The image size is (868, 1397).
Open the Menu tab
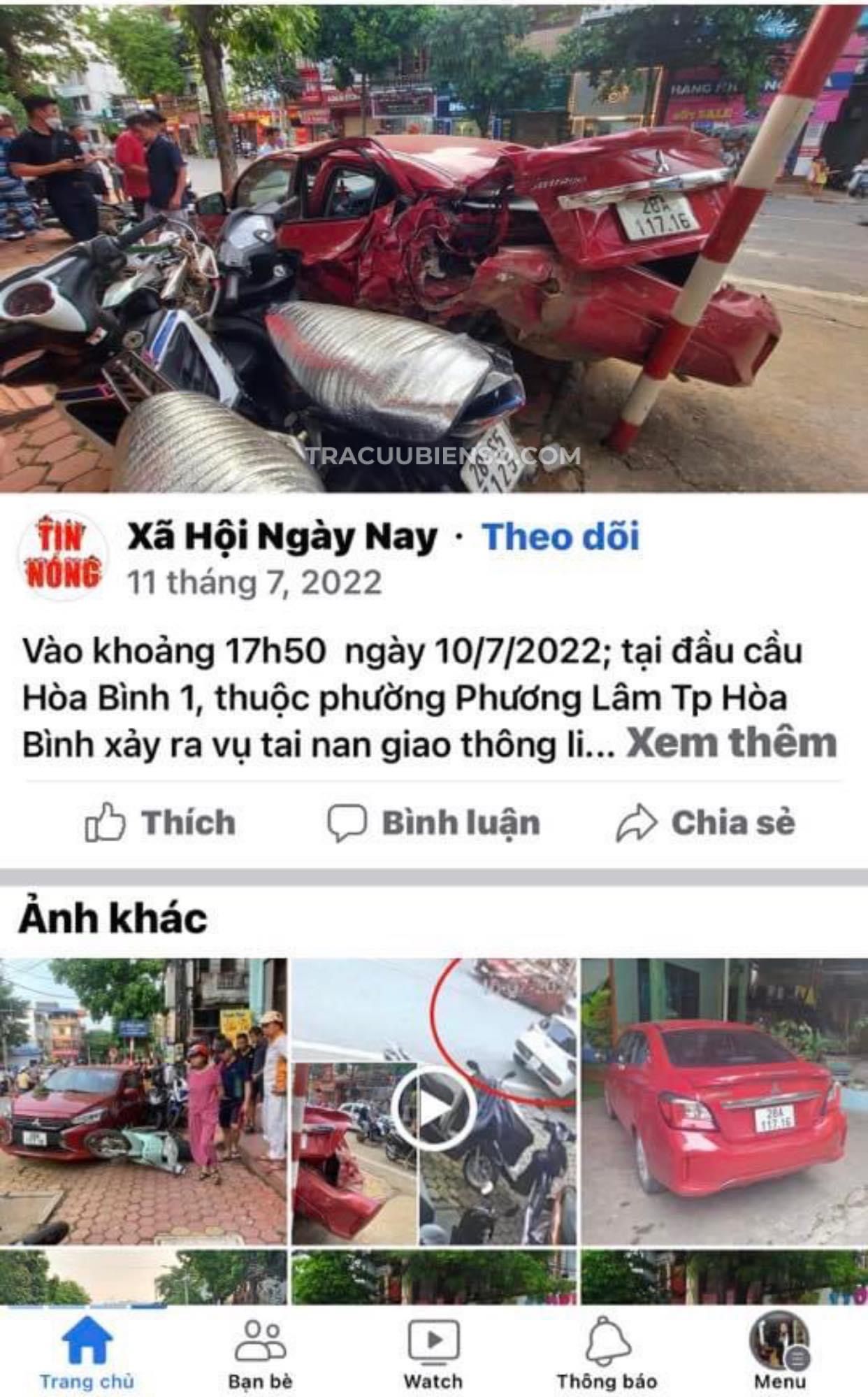[779, 1353]
